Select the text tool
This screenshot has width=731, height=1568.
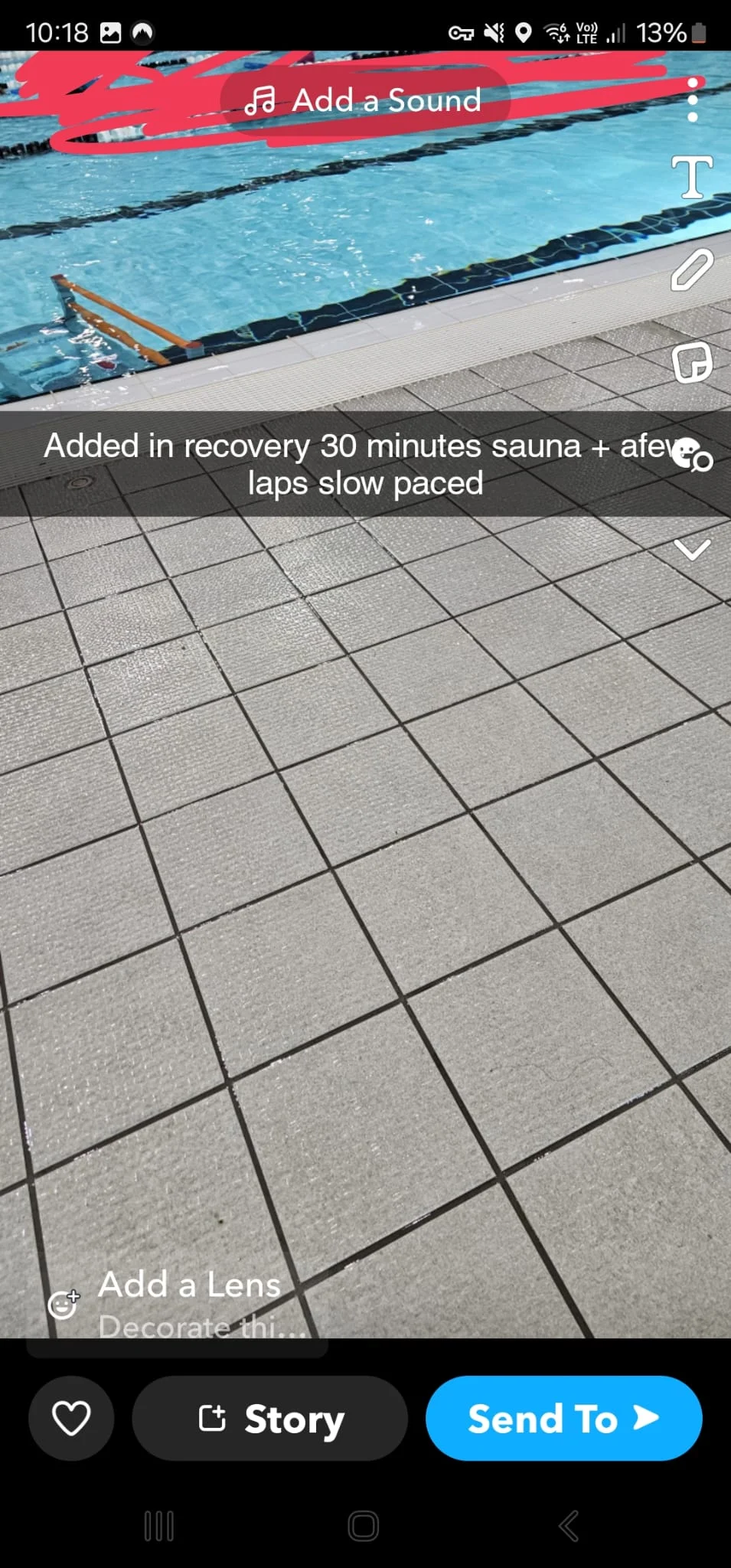(692, 178)
